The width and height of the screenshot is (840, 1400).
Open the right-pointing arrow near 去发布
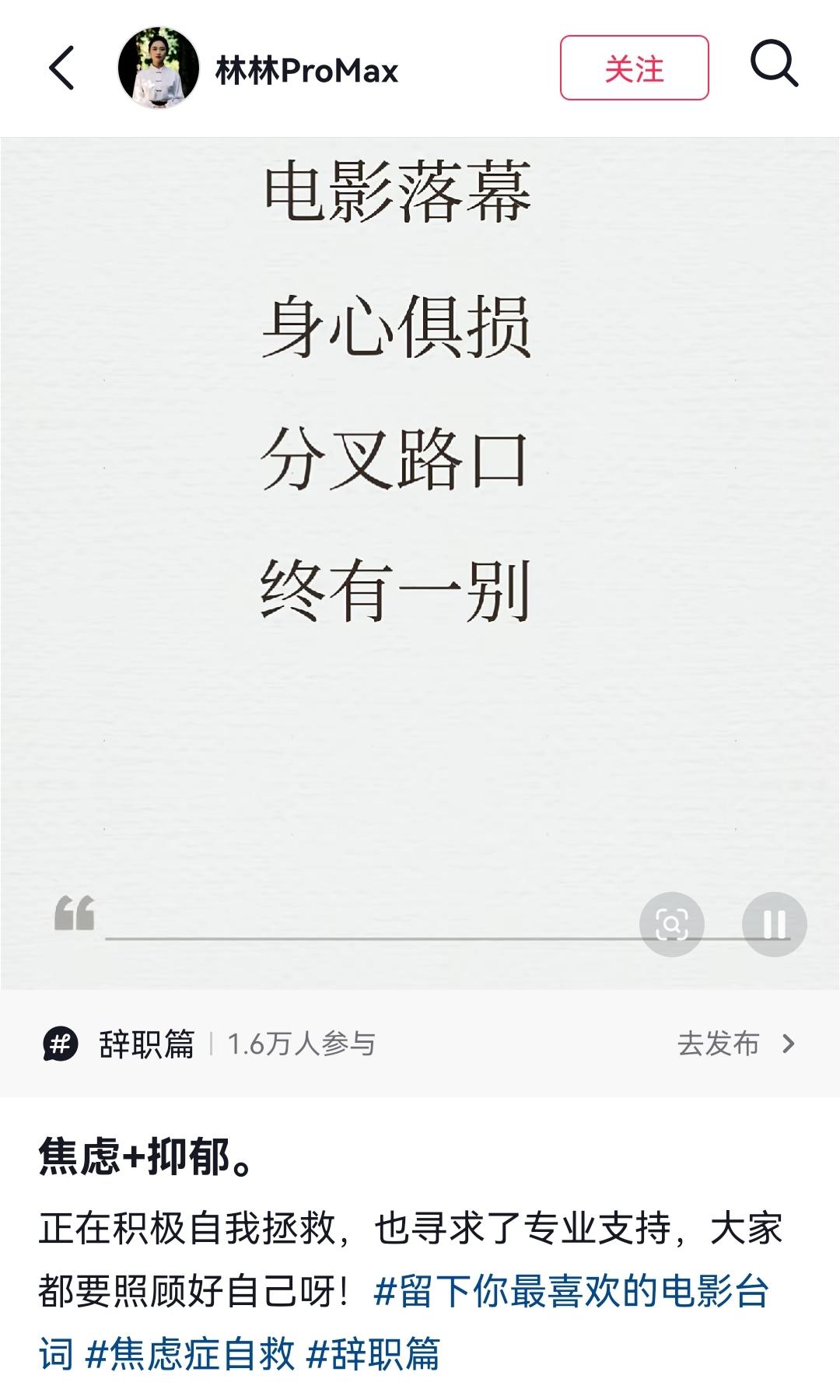tap(789, 1044)
